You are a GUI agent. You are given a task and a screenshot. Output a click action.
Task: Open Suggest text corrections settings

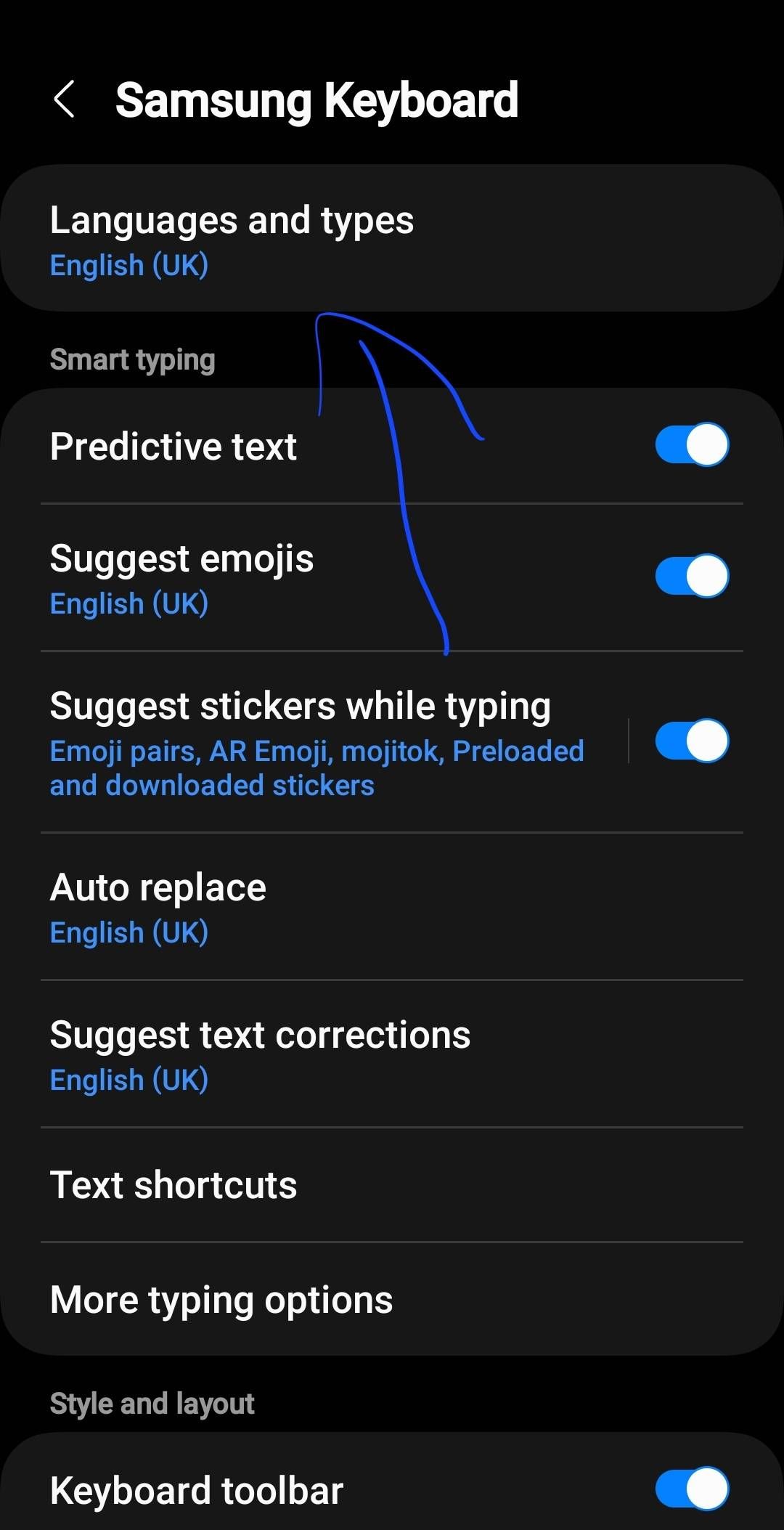(x=261, y=1035)
